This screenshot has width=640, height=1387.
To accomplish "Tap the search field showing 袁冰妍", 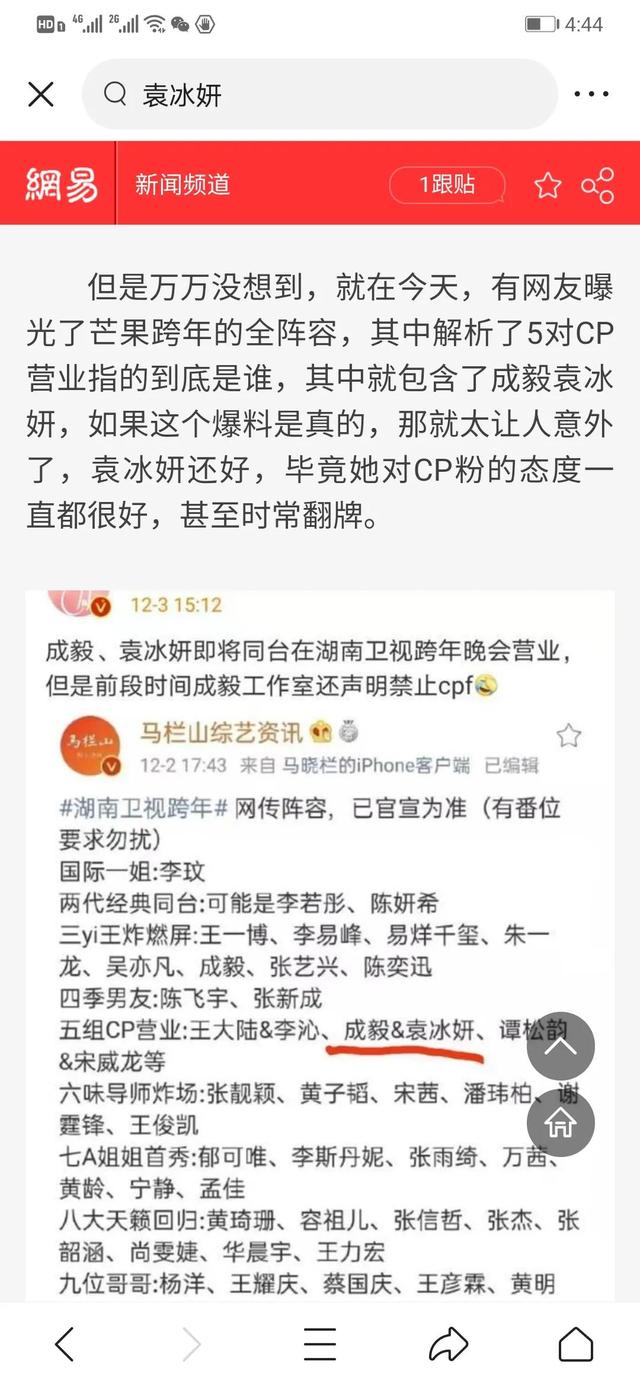I will pos(320,95).
